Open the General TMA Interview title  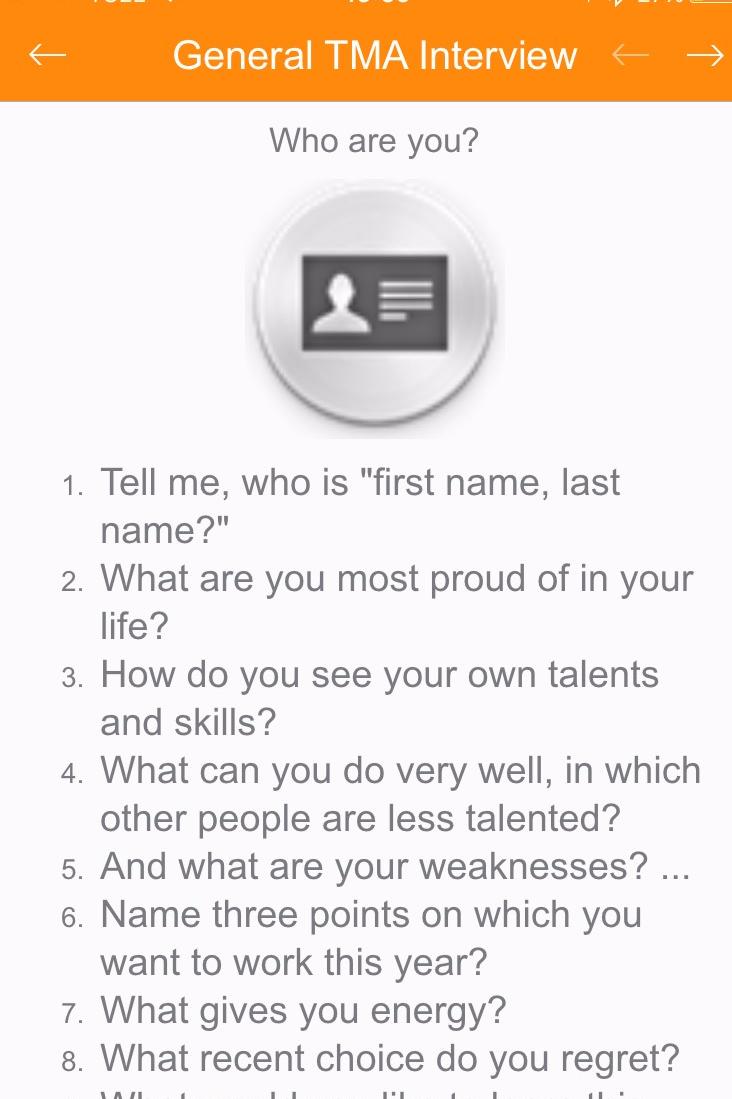point(374,56)
